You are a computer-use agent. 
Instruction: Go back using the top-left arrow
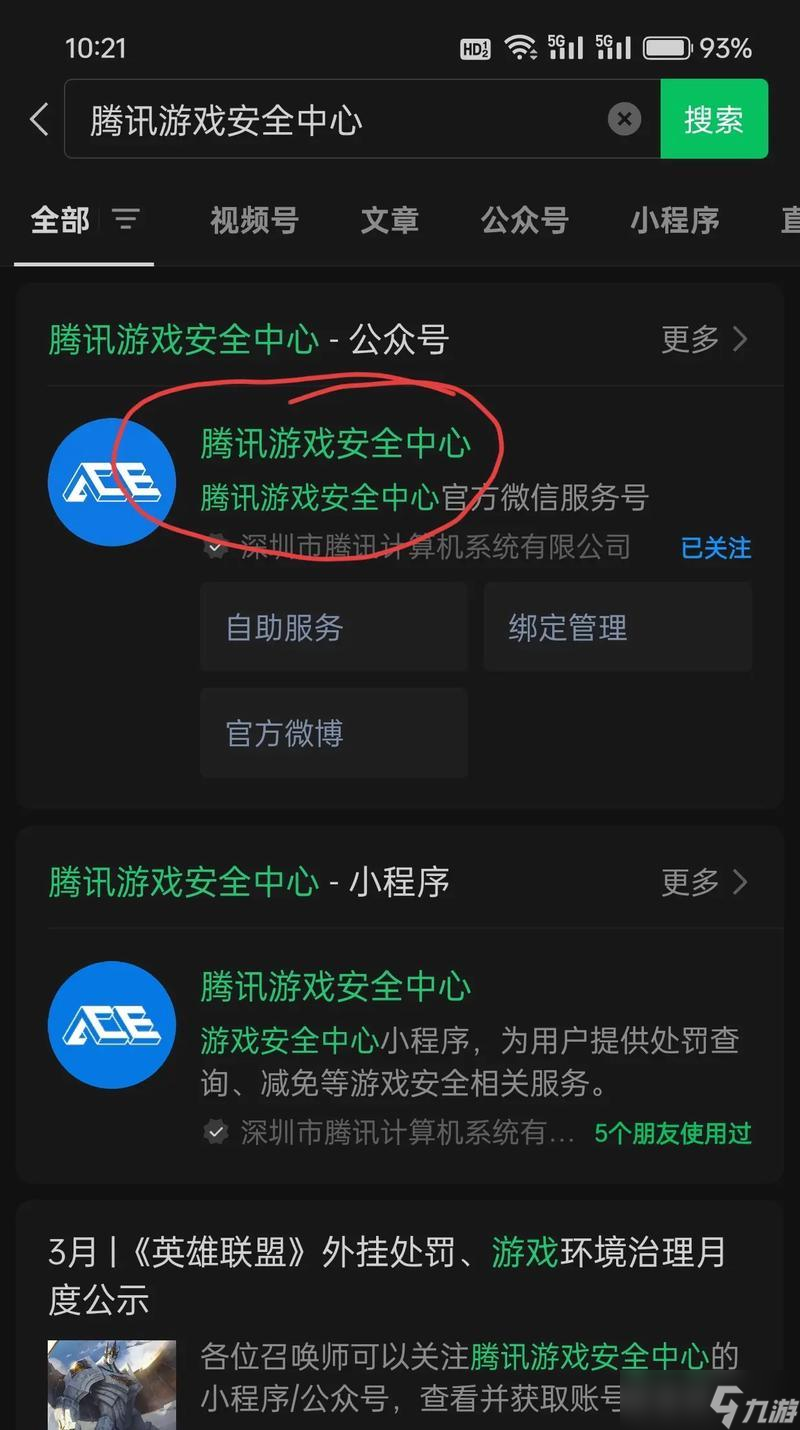(39, 120)
